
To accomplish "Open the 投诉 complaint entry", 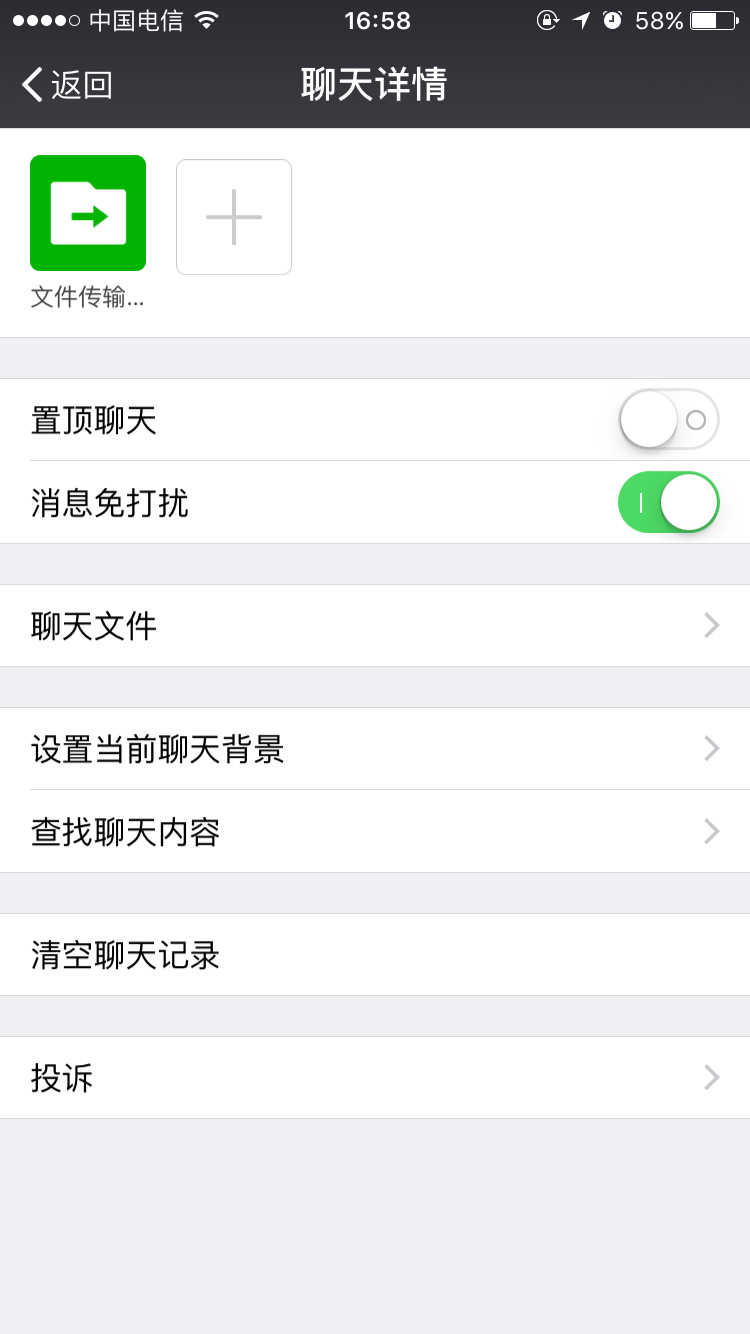I will pyautogui.click(x=375, y=1077).
